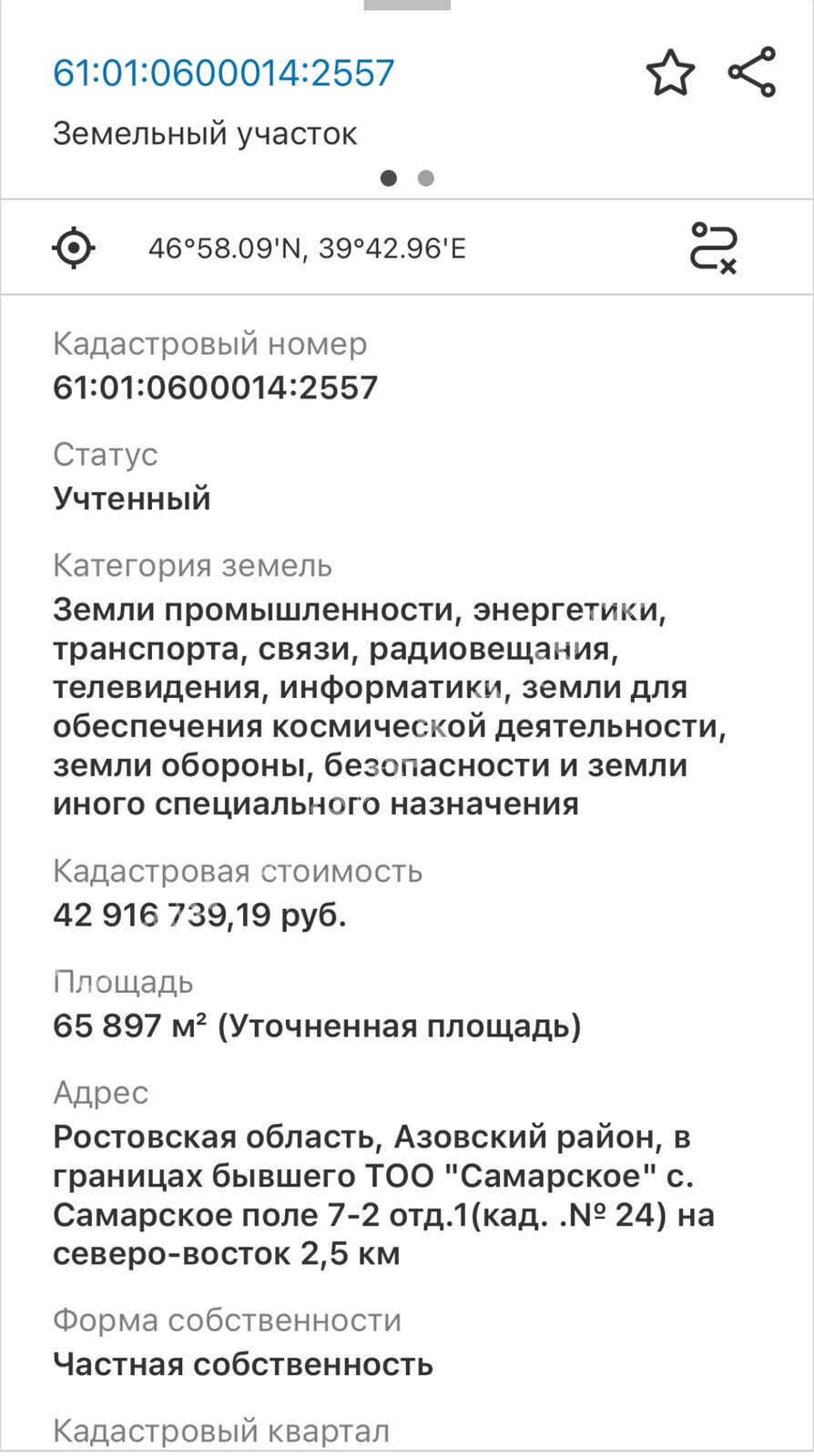Tap the route clear icon
The width and height of the screenshot is (814, 1456).
click(x=713, y=248)
